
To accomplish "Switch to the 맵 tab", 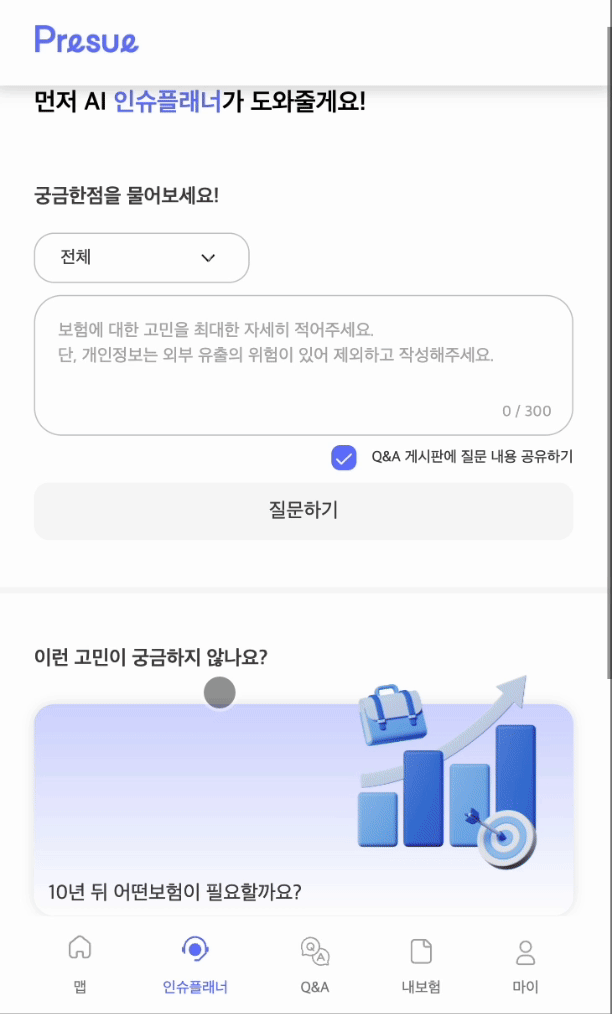I will coord(80,965).
